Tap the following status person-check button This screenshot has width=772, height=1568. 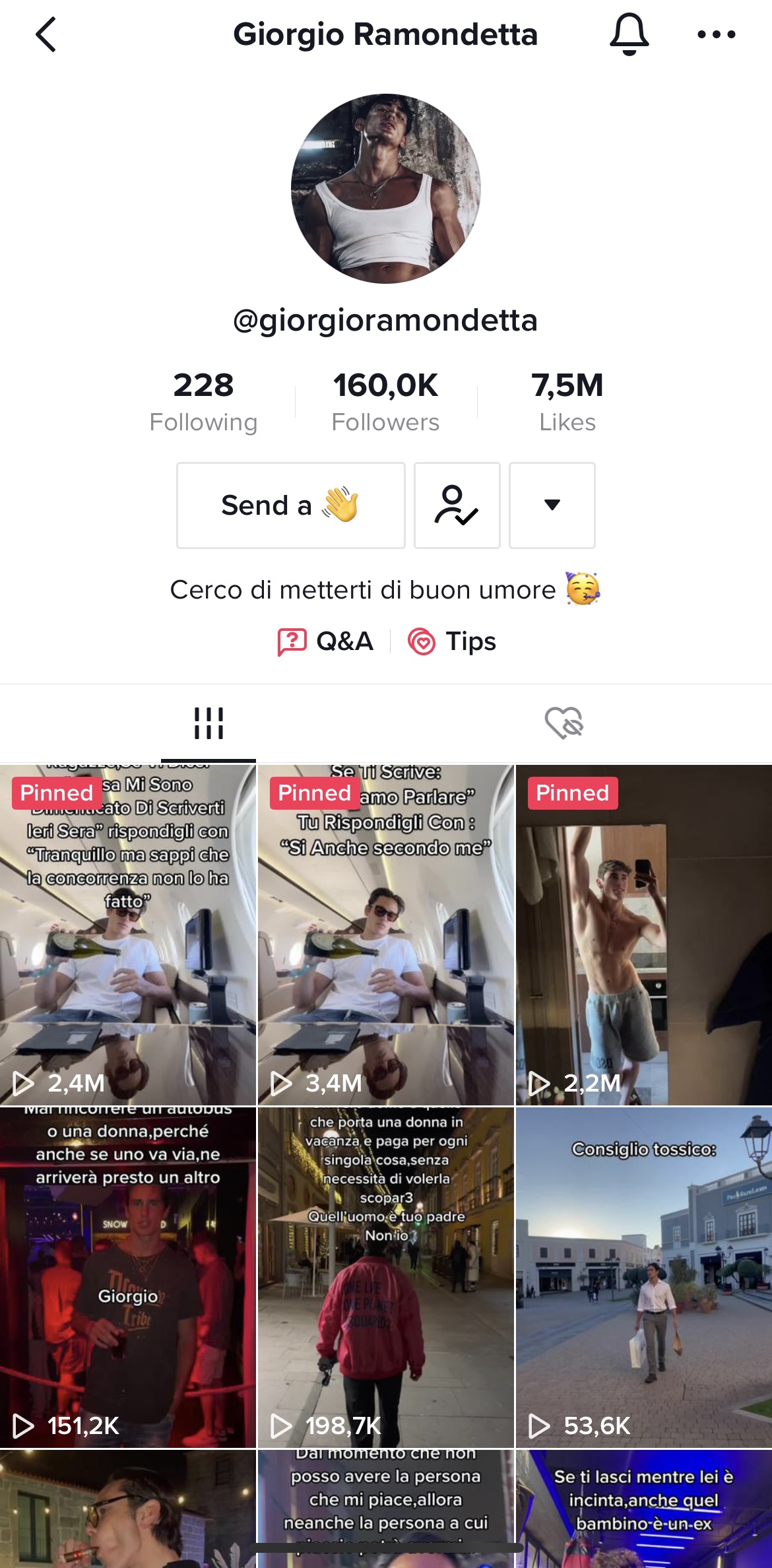click(457, 506)
